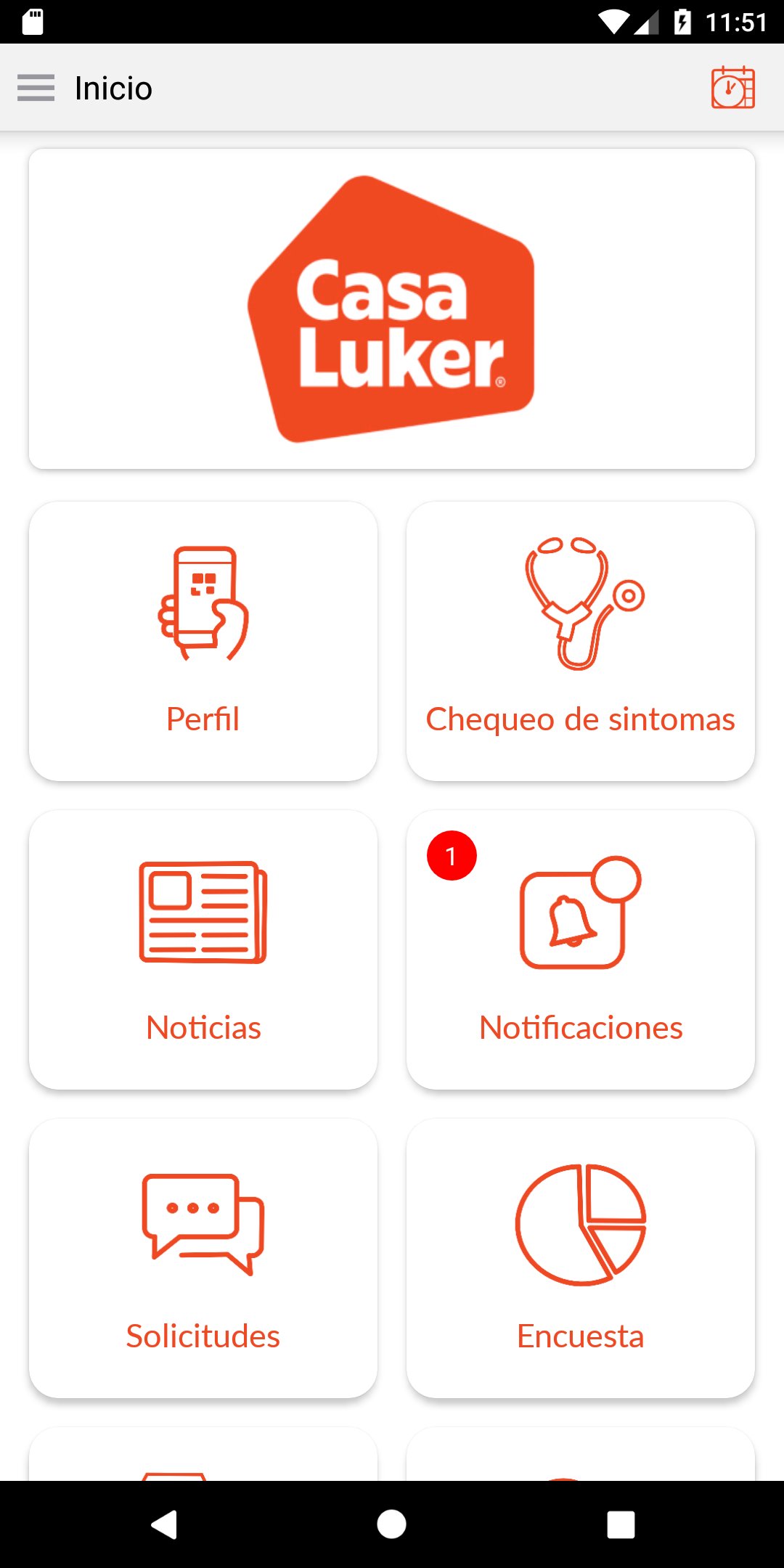784x1568 pixels.
Task: Start Chequeo de sintomas
Action: pyautogui.click(x=581, y=641)
